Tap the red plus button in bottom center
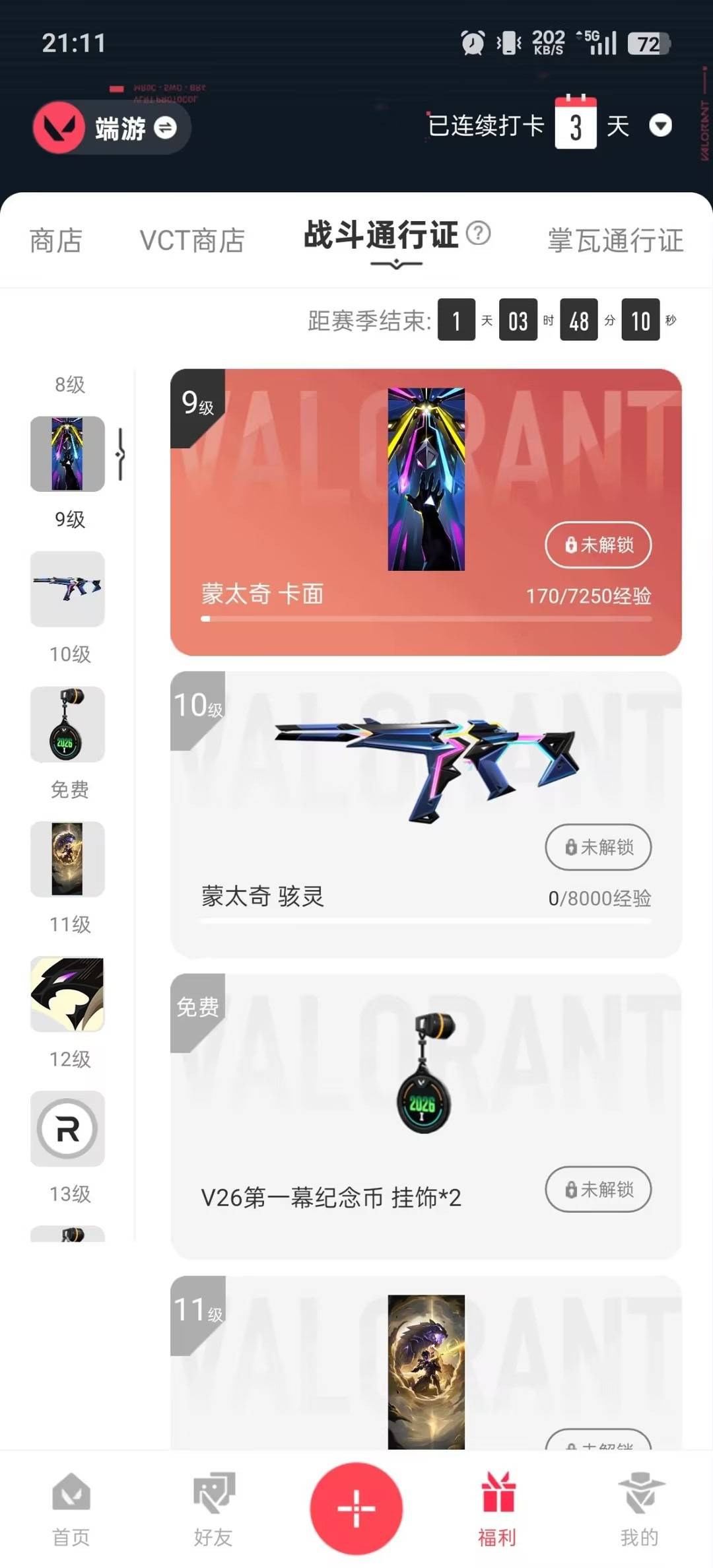The height and width of the screenshot is (1568, 713). coord(356,1510)
